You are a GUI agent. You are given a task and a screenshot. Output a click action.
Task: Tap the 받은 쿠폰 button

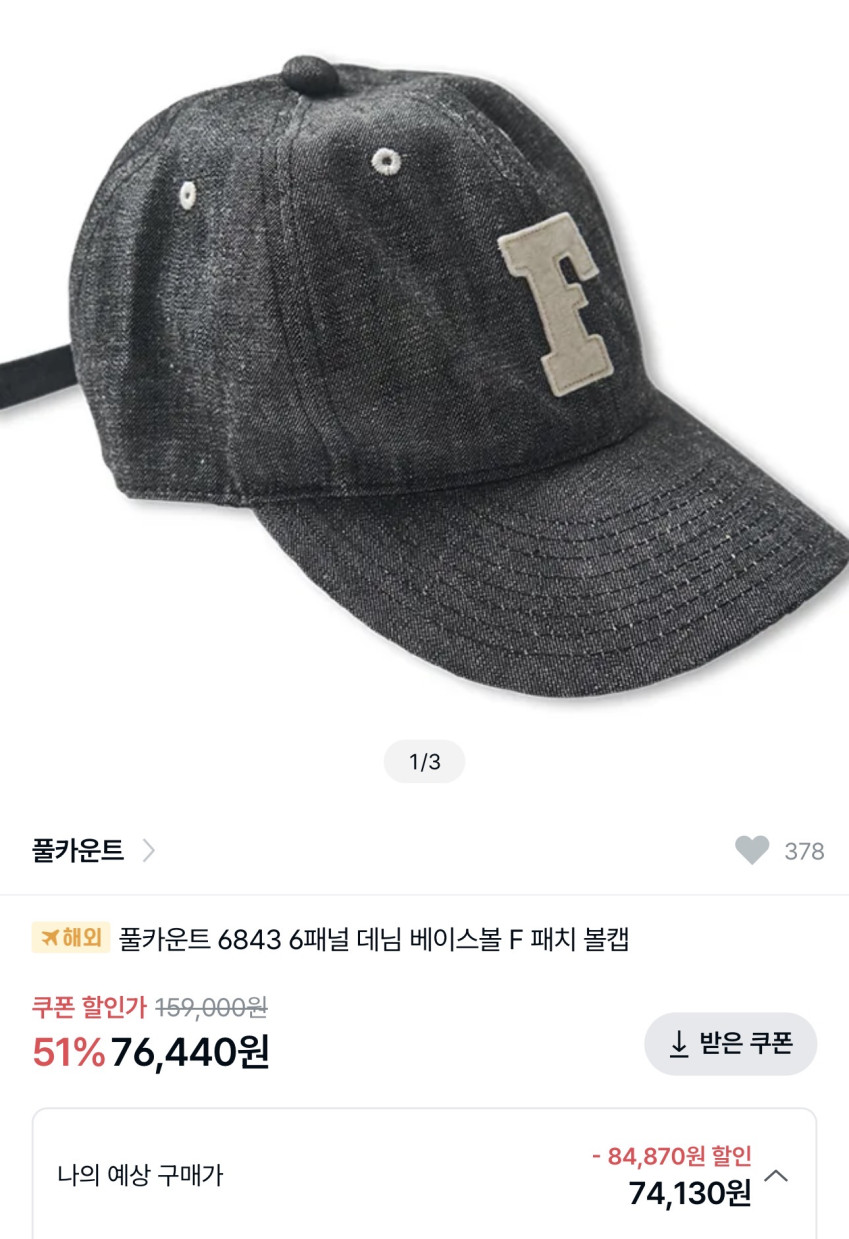730,1044
